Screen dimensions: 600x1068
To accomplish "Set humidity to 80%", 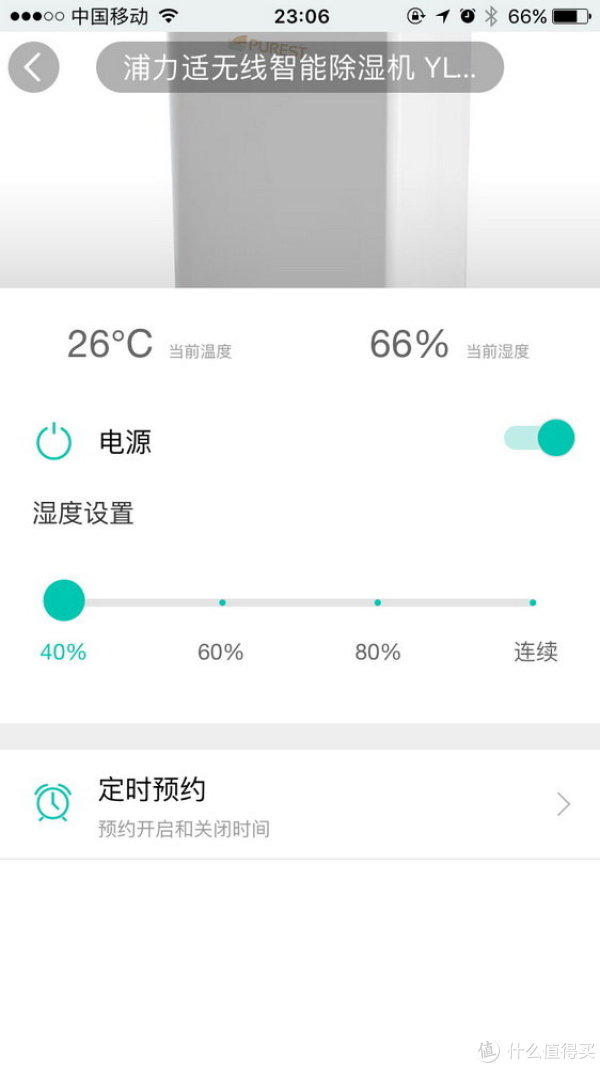I will point(377,602).
